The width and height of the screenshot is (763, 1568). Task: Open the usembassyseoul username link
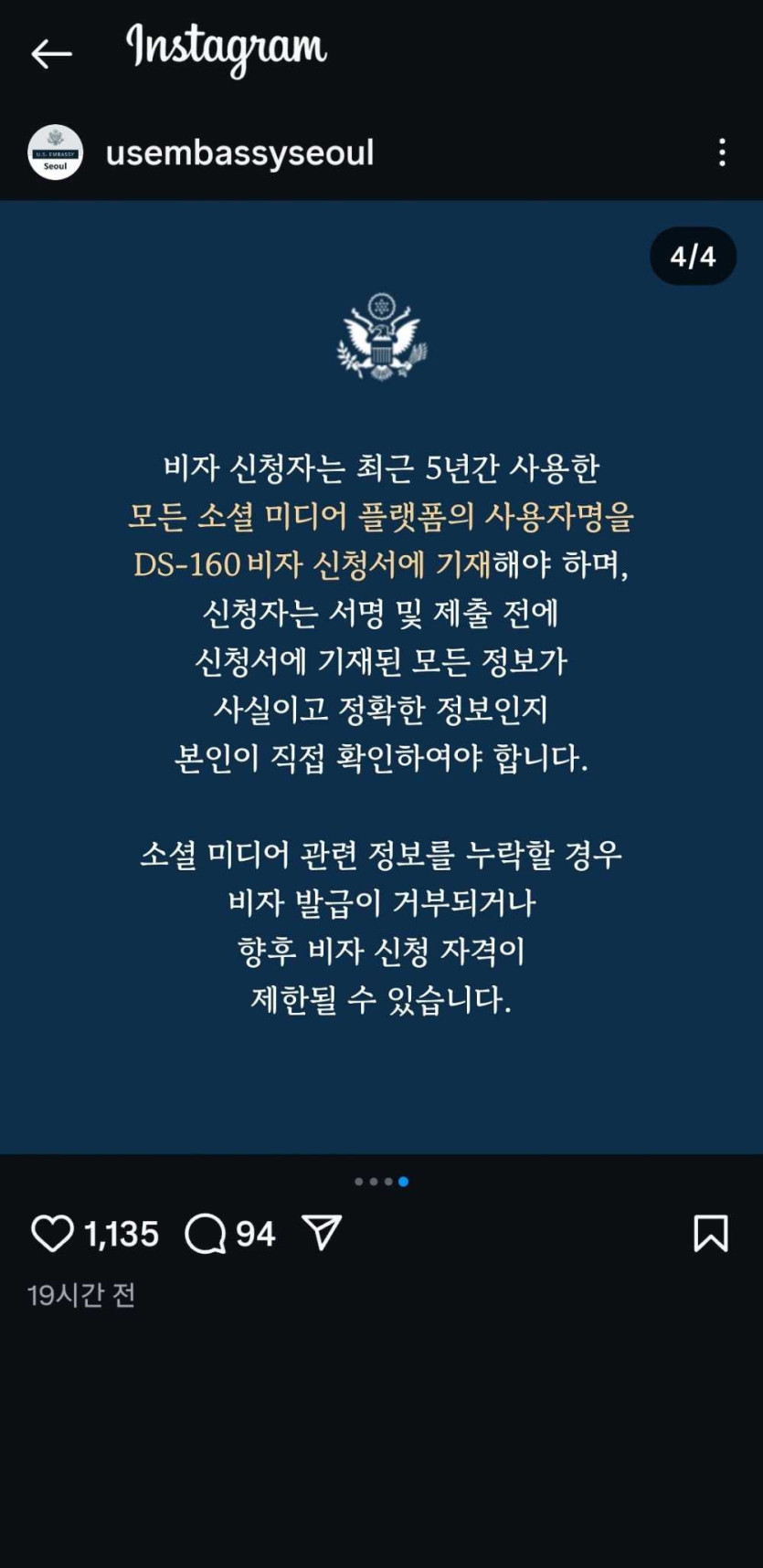tap(239, 153)
